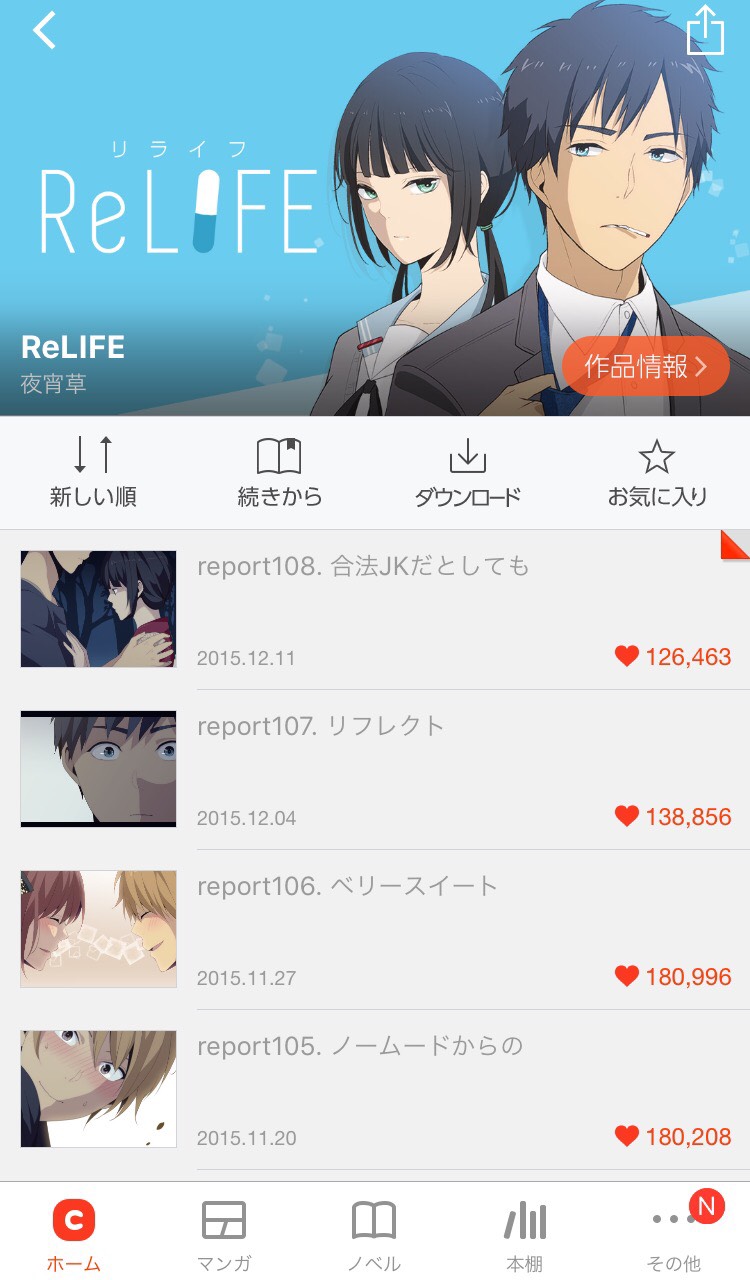Go back using the top-left arrow
Image resolution: width=750 pixels, height=1280 pixels.
coord(45,31)
